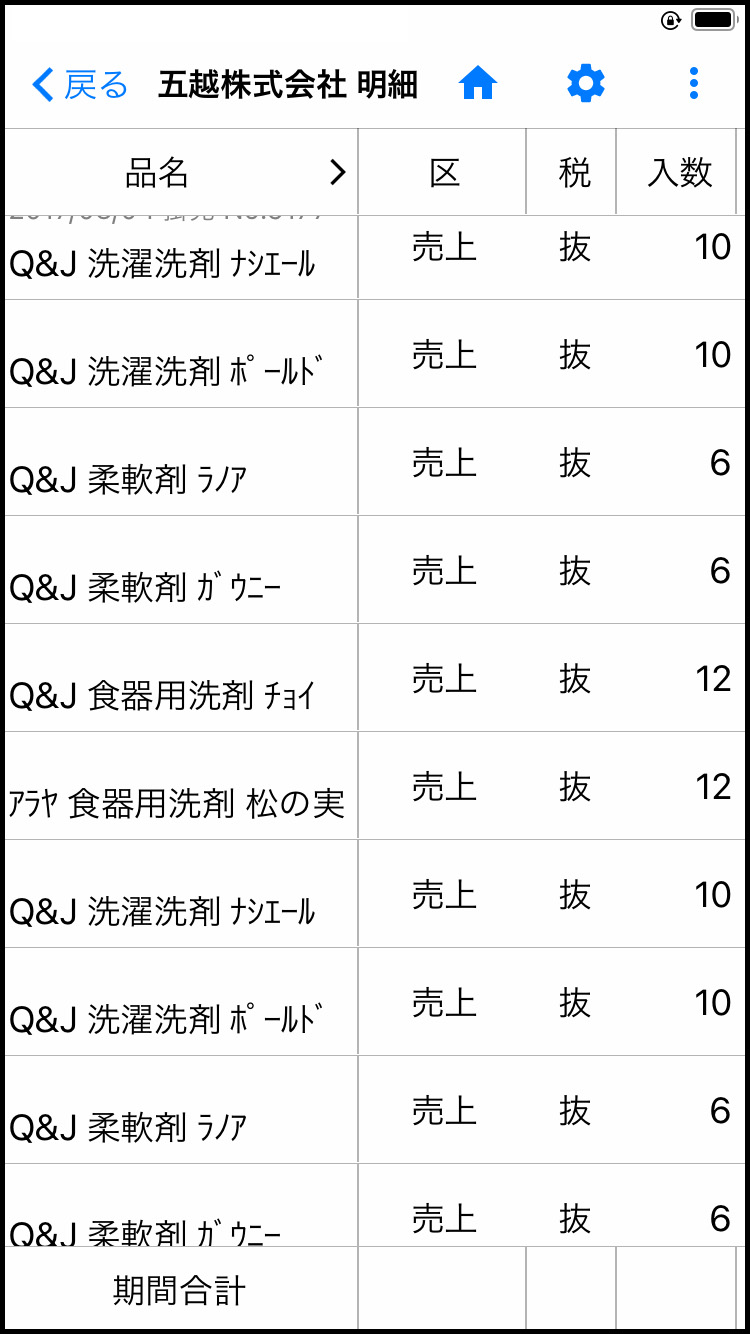This screenshot has width=750, height=1334.
Task: Open the three-dot overflow menu
Action: (x=694, y=83)
